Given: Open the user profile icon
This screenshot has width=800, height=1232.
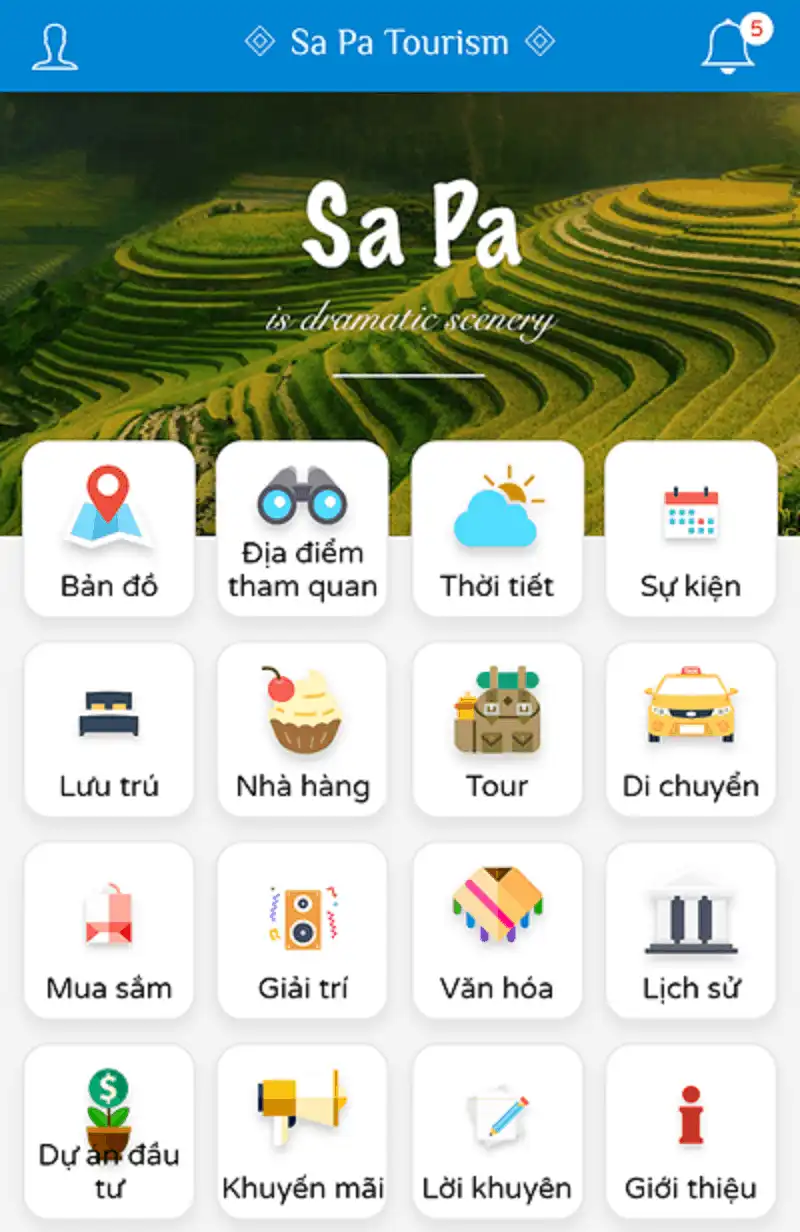Looking at the screenshot, I should [x=54, y=46].
